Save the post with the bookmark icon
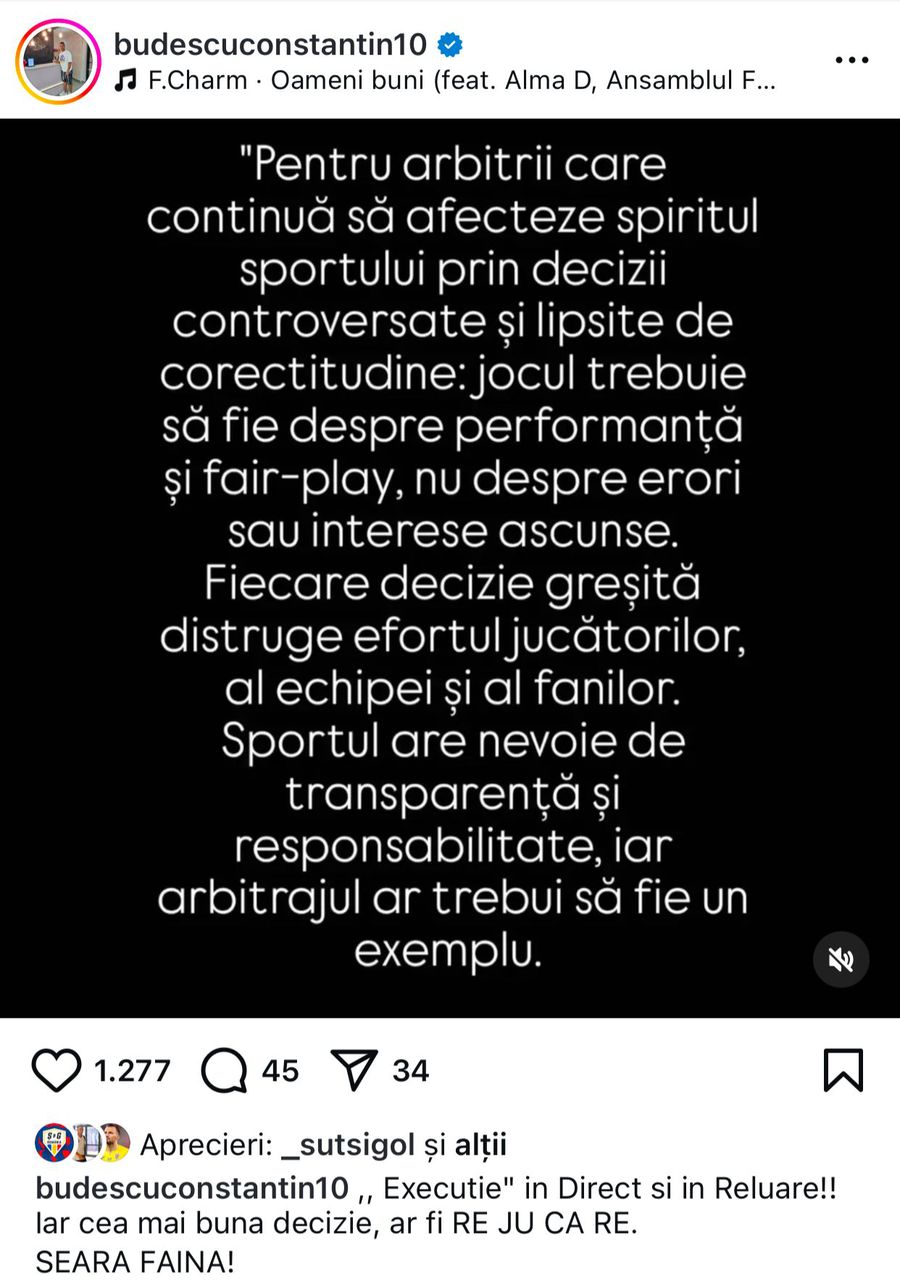 coord(845,1069)
